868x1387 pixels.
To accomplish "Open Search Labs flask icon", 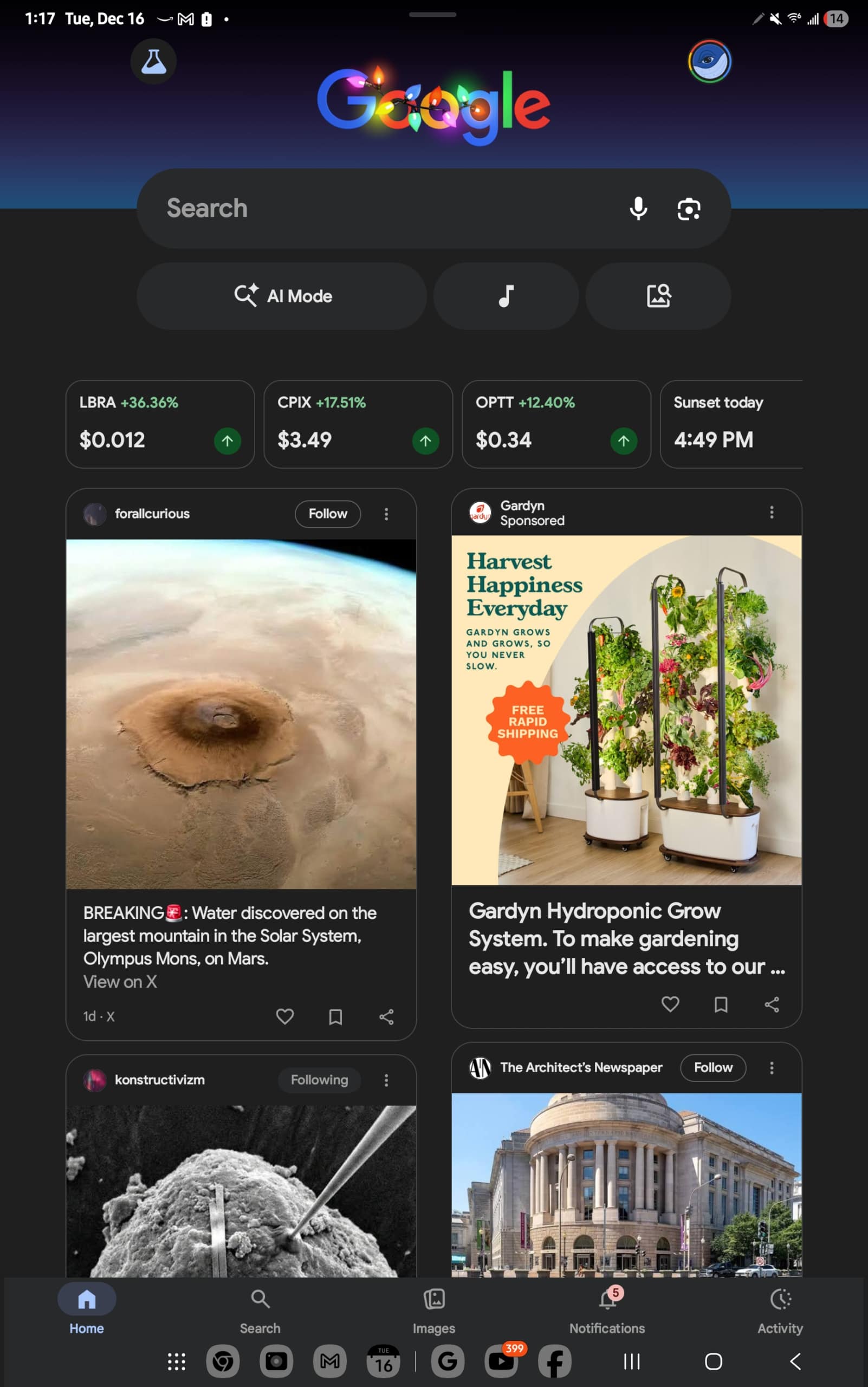I will (153, 61).
